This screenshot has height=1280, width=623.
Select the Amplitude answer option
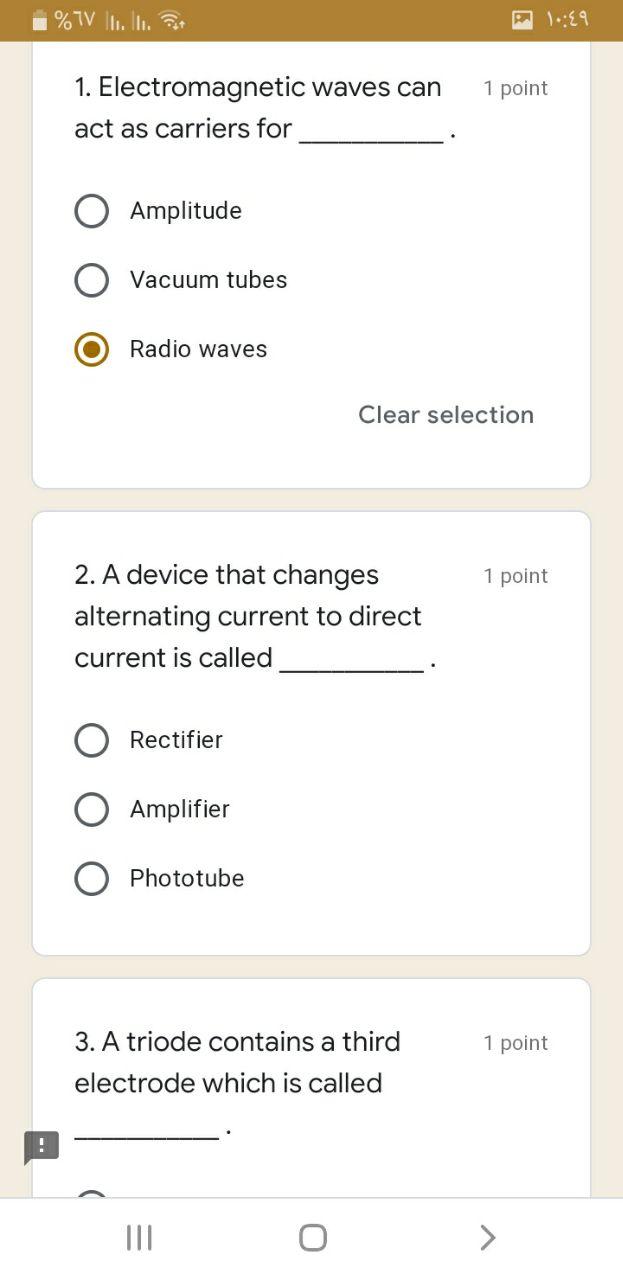point(92,211)
